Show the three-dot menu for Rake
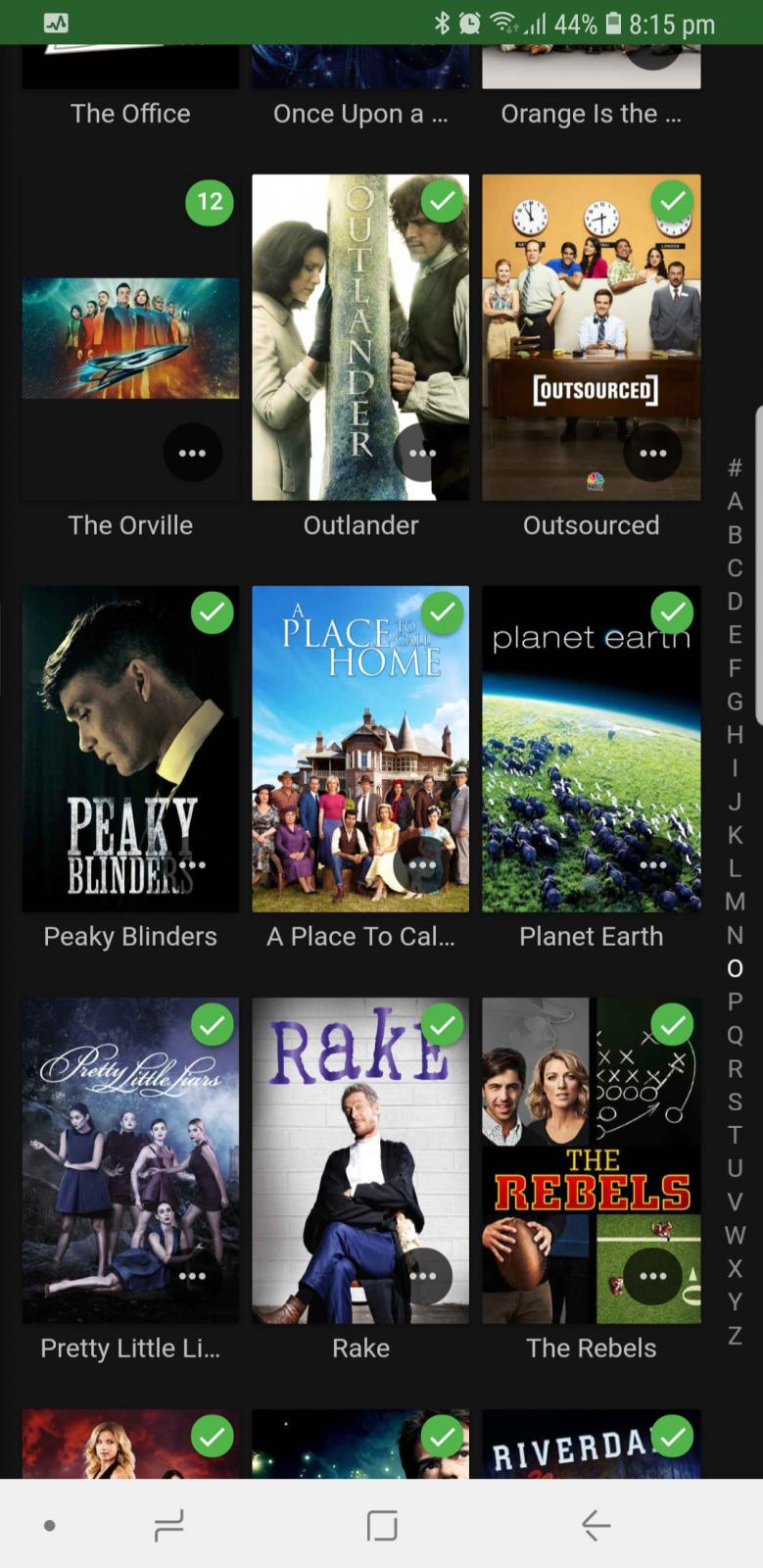This screenshot has width=763, height=1568. (x=422, y=1276)
